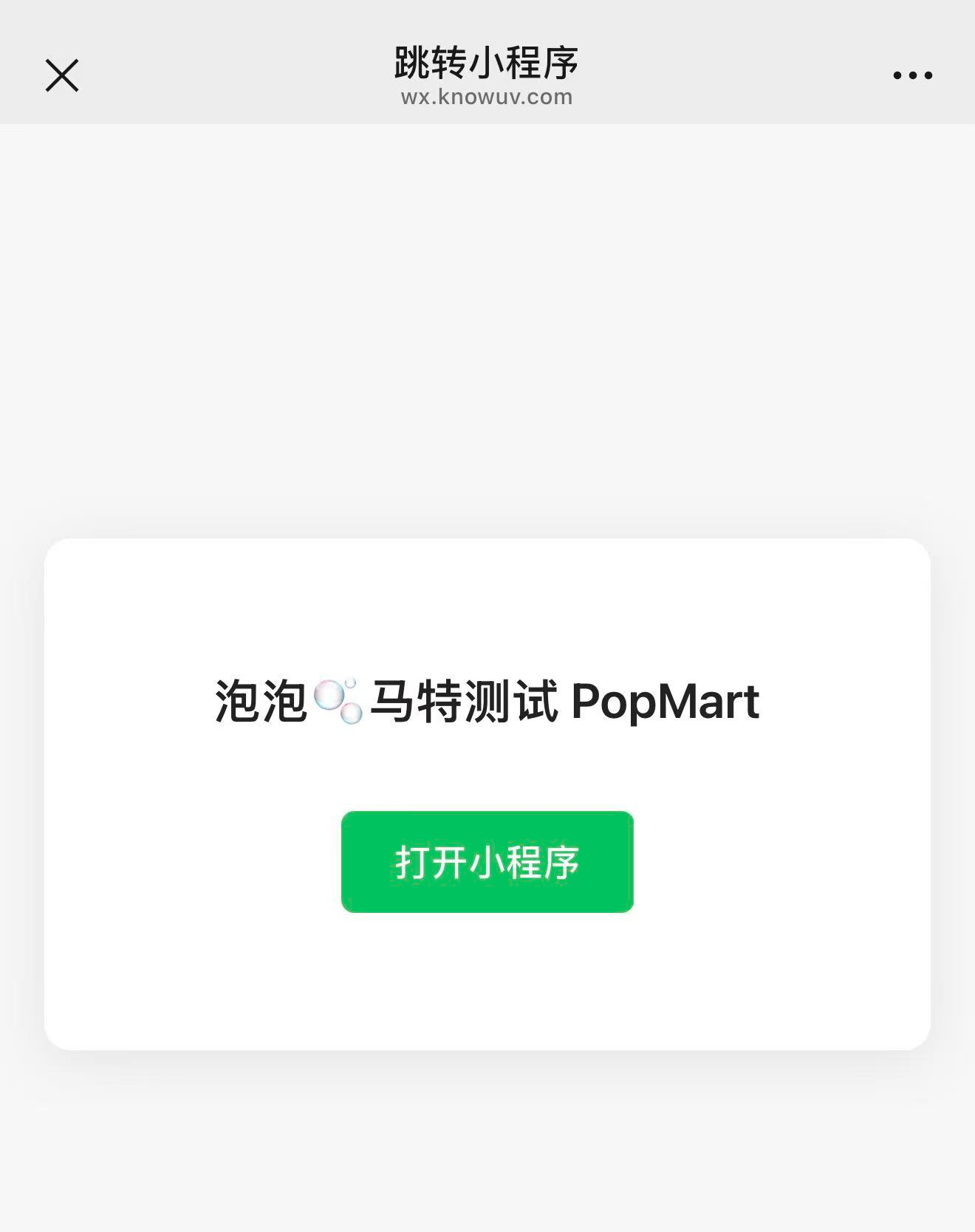Click the close cross in the header bar
The height and width of the screenshot is (1232, 975).
tap(62, 74)
